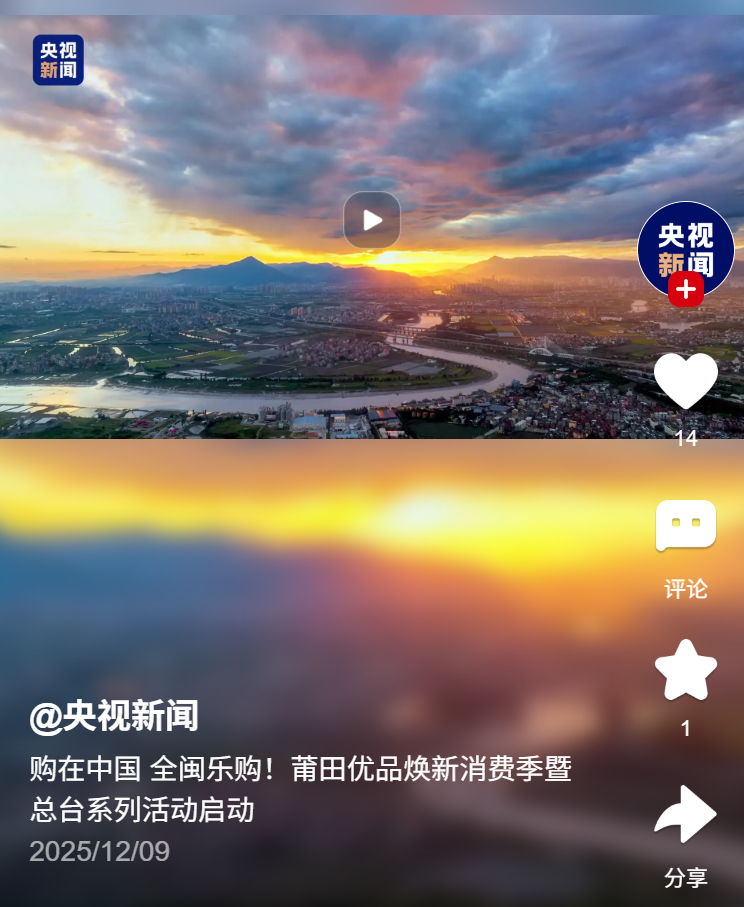
Task: Click the 分享 text label below the arrow
Action: (x=686, y=876)
